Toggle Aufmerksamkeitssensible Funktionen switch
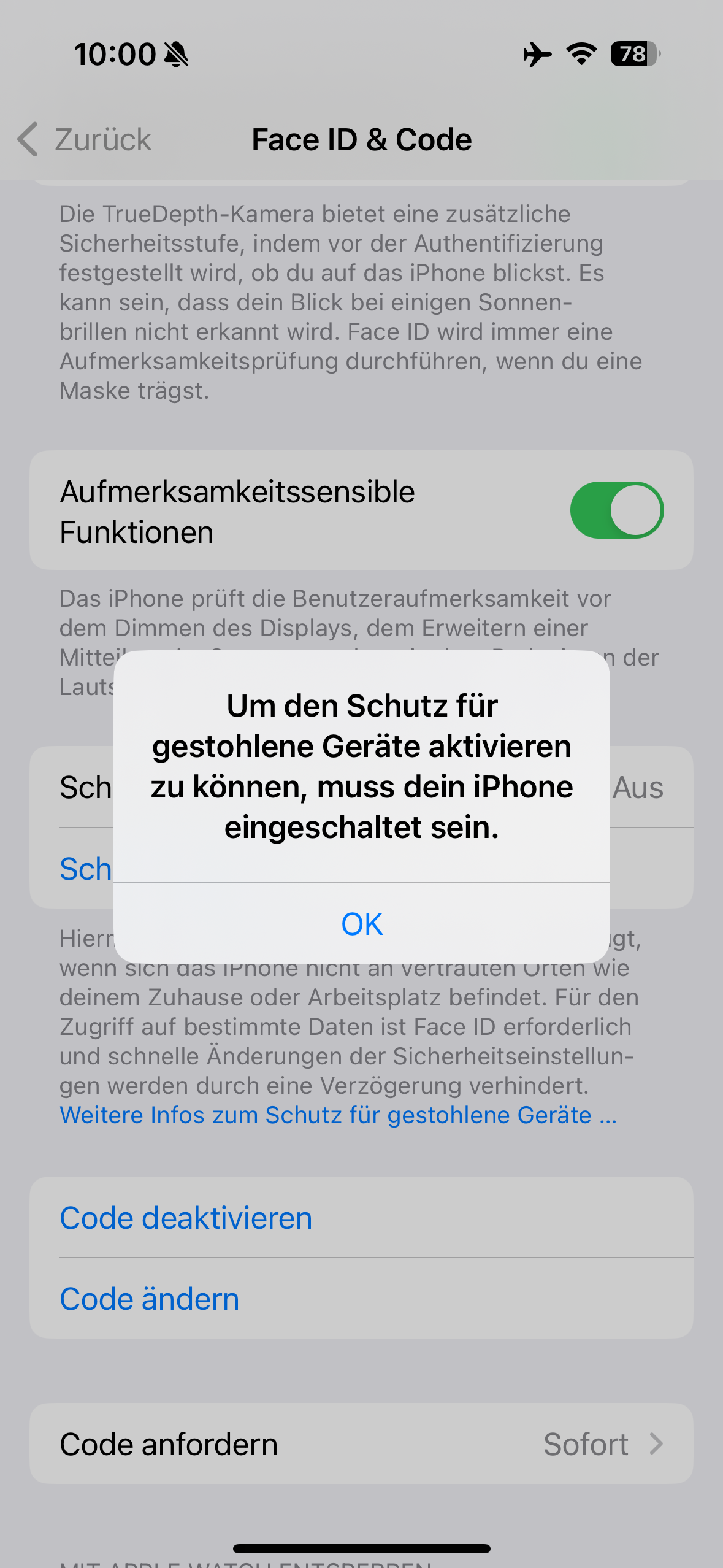 click(616, 510)
